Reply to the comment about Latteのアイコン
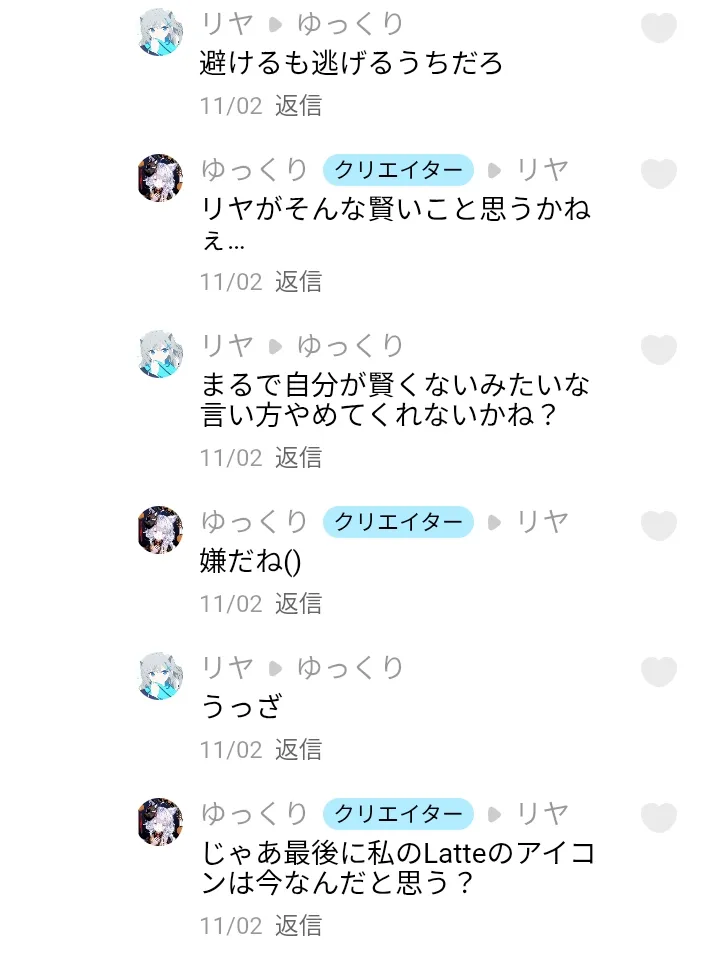The height and width of the screenshot is (957, 719). coord(298,925)
